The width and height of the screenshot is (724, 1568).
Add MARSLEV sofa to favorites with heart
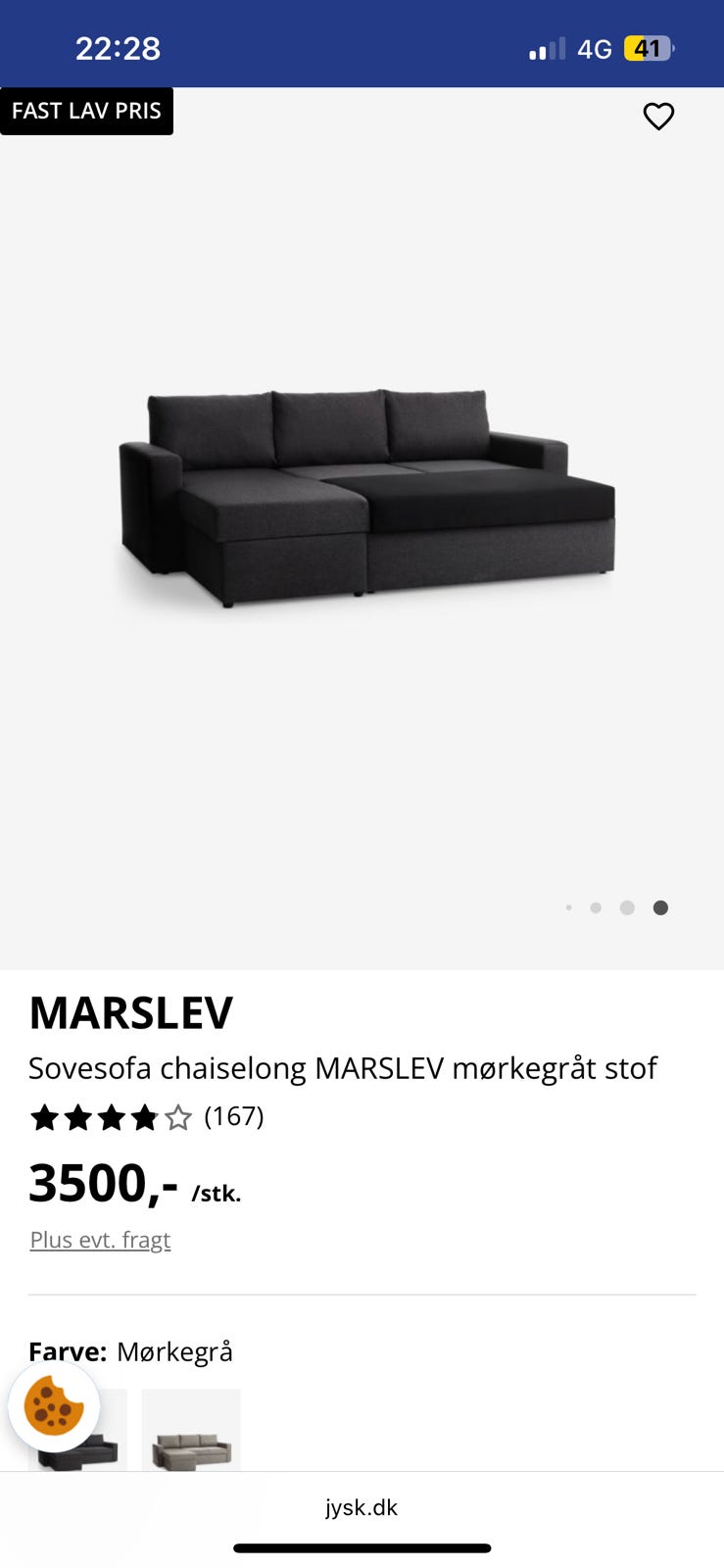click(x=658, y=117)
